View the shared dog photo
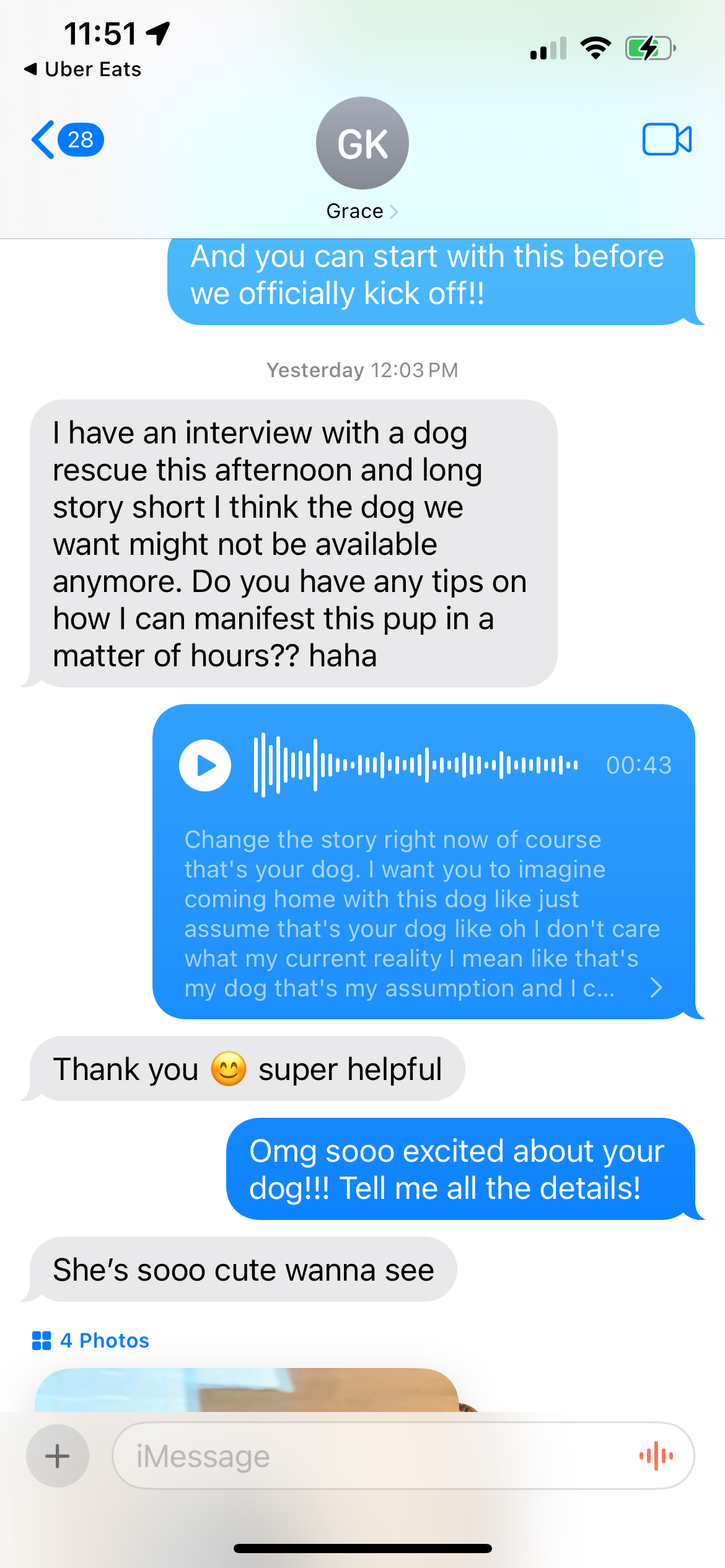The image size is (725, 1568). (x=248, y=1391)
